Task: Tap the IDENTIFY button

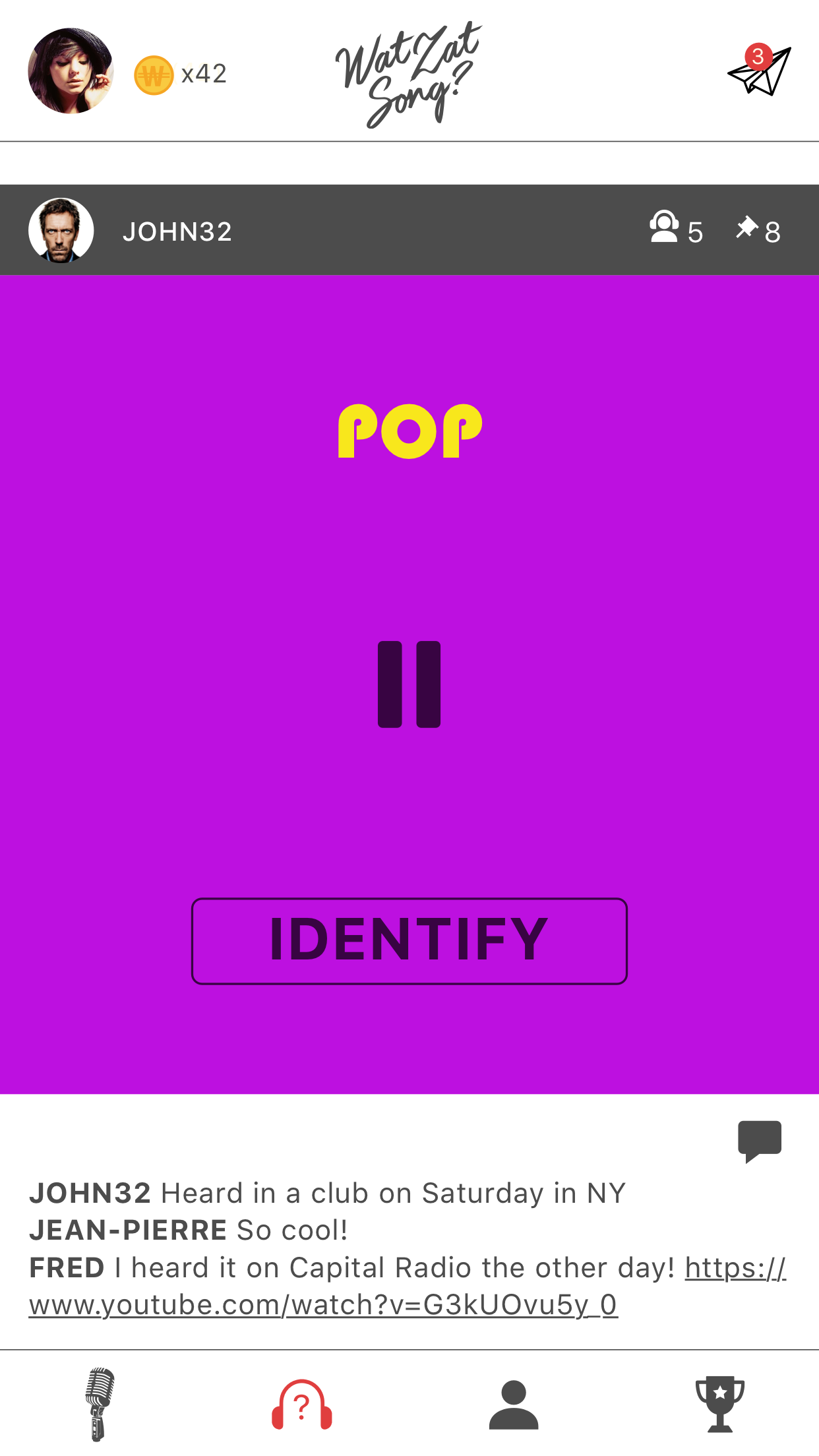Action: [x=409, y=941]
